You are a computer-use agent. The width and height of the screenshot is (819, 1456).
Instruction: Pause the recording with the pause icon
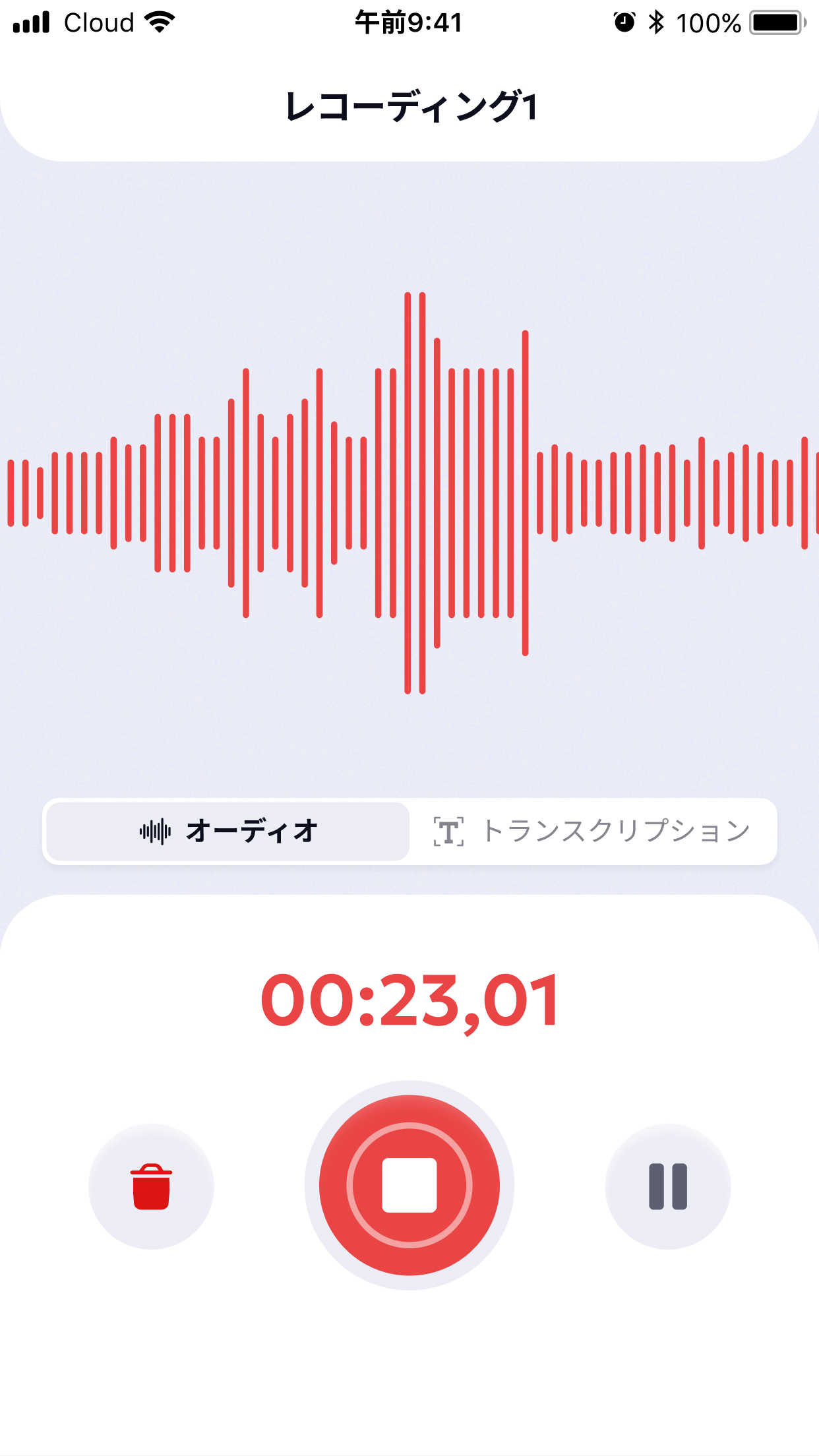click(668, 1185)
